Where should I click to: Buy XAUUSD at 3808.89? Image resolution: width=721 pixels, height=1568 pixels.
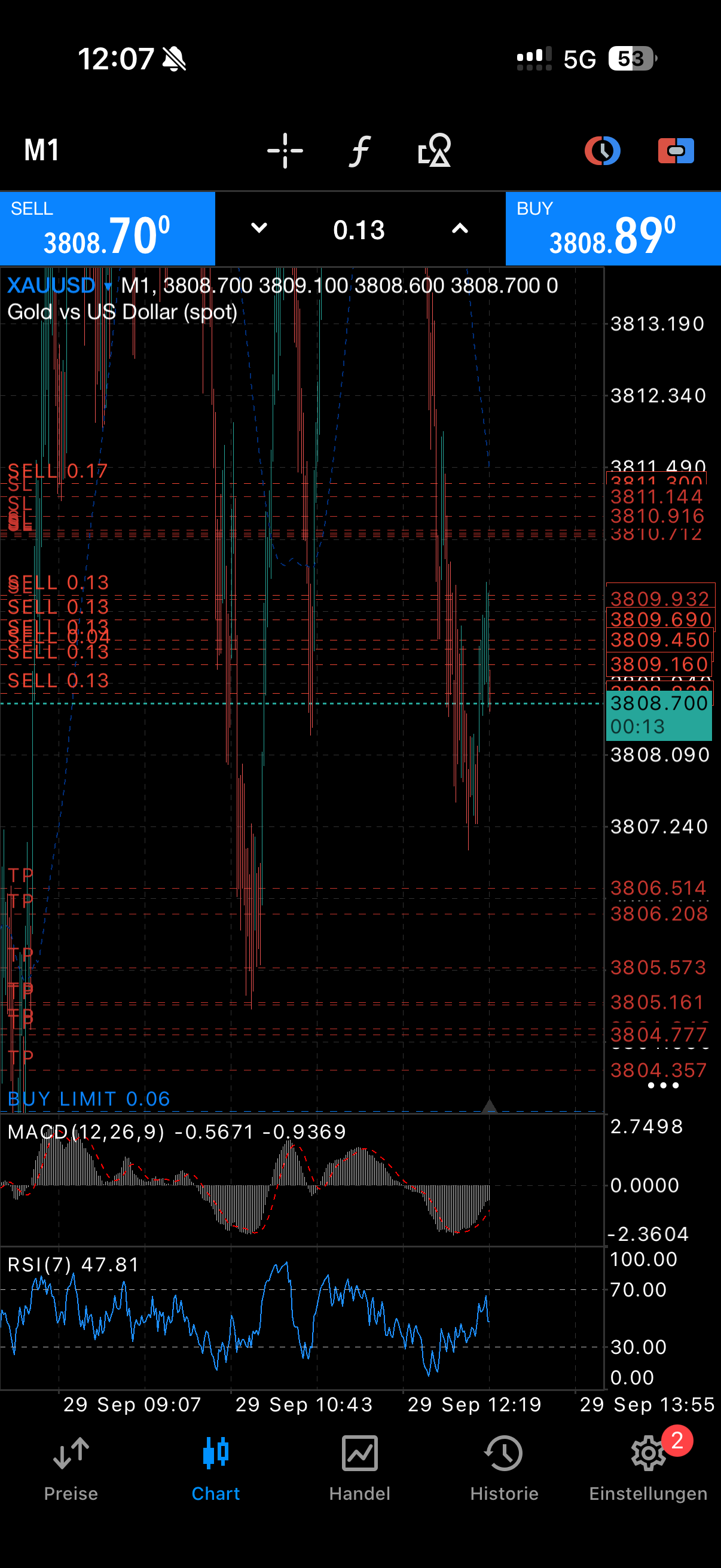coord(613,229)
